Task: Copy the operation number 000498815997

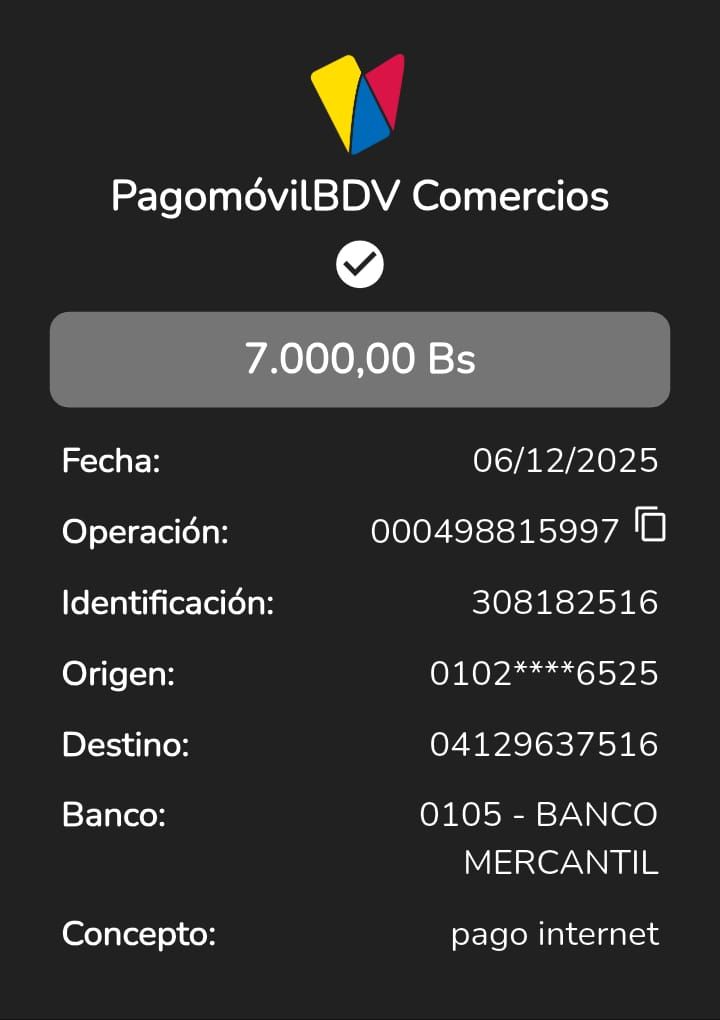Action: pos(650,525)
